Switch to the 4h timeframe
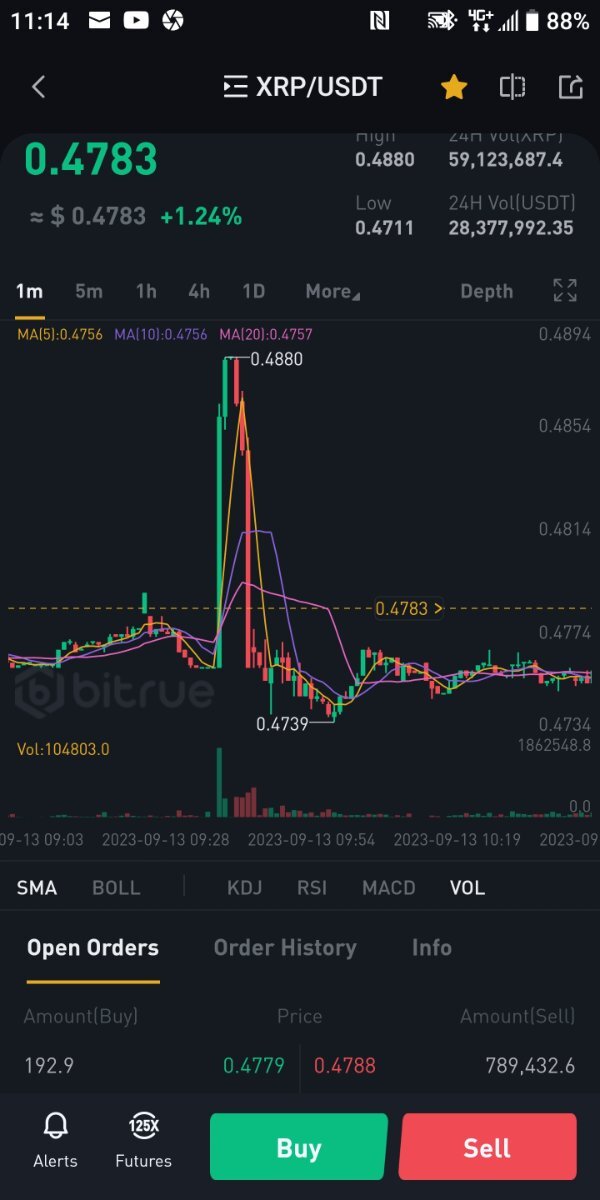 pyautogui.click(x=199, y=291)
